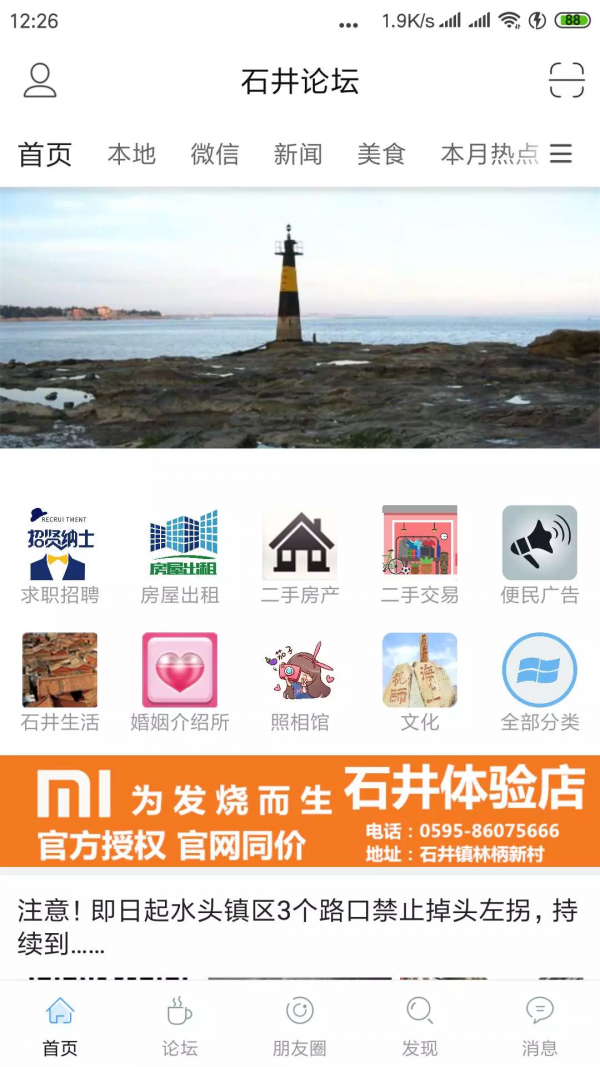
Task: Open 房屋出租 category
Action: (180, 555)
